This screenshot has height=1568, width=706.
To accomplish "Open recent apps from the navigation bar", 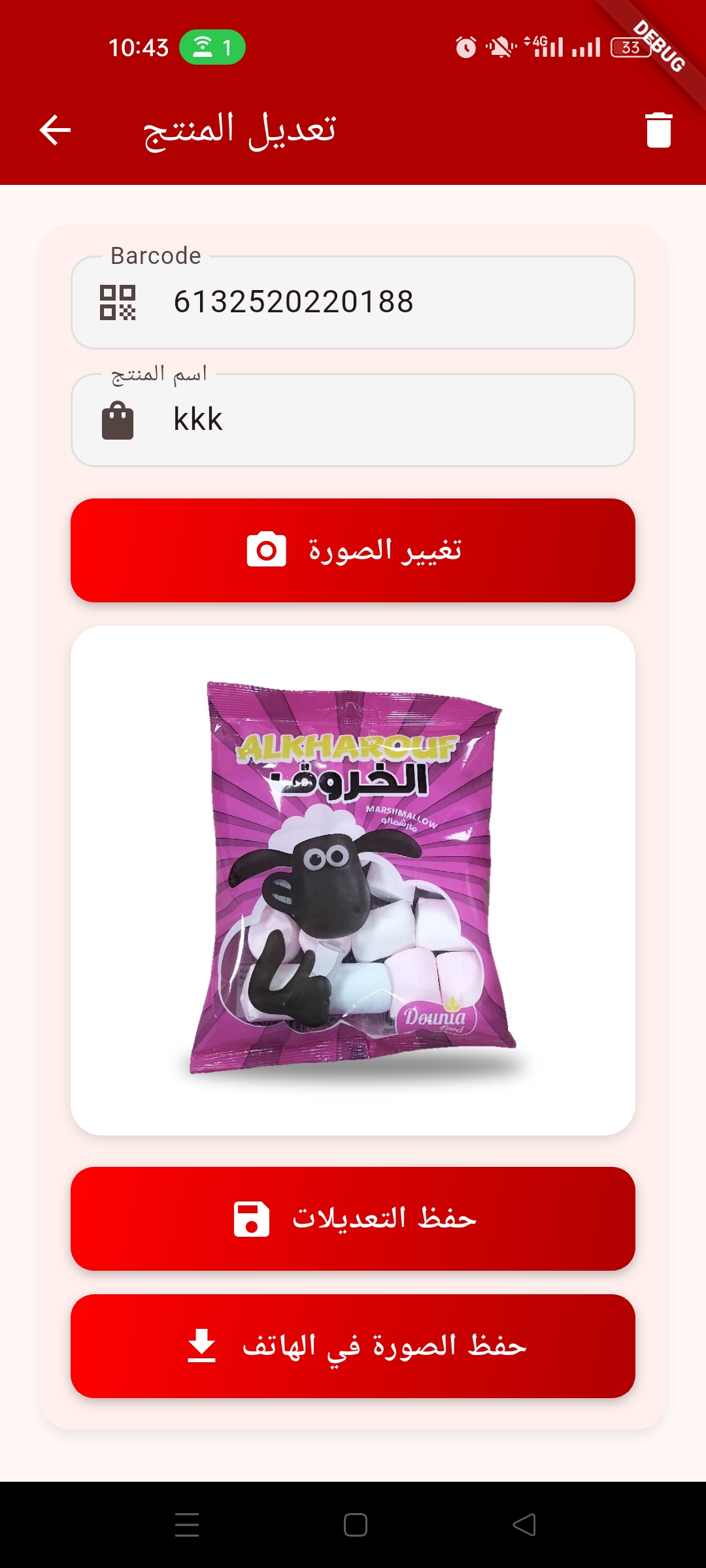I will pyautogui.click(x=187, y=1525).
